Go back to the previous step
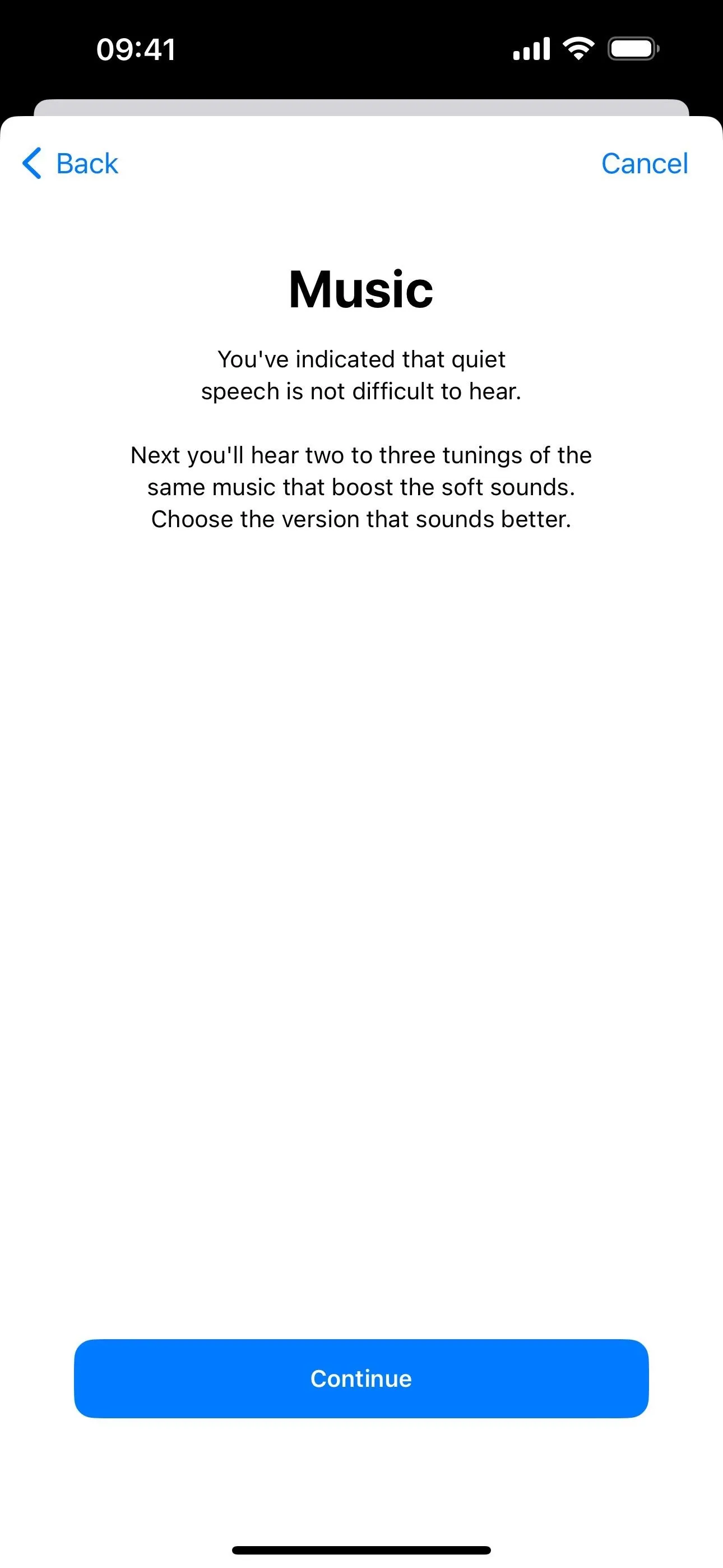Screen dimensions: 723x1568 70,163
